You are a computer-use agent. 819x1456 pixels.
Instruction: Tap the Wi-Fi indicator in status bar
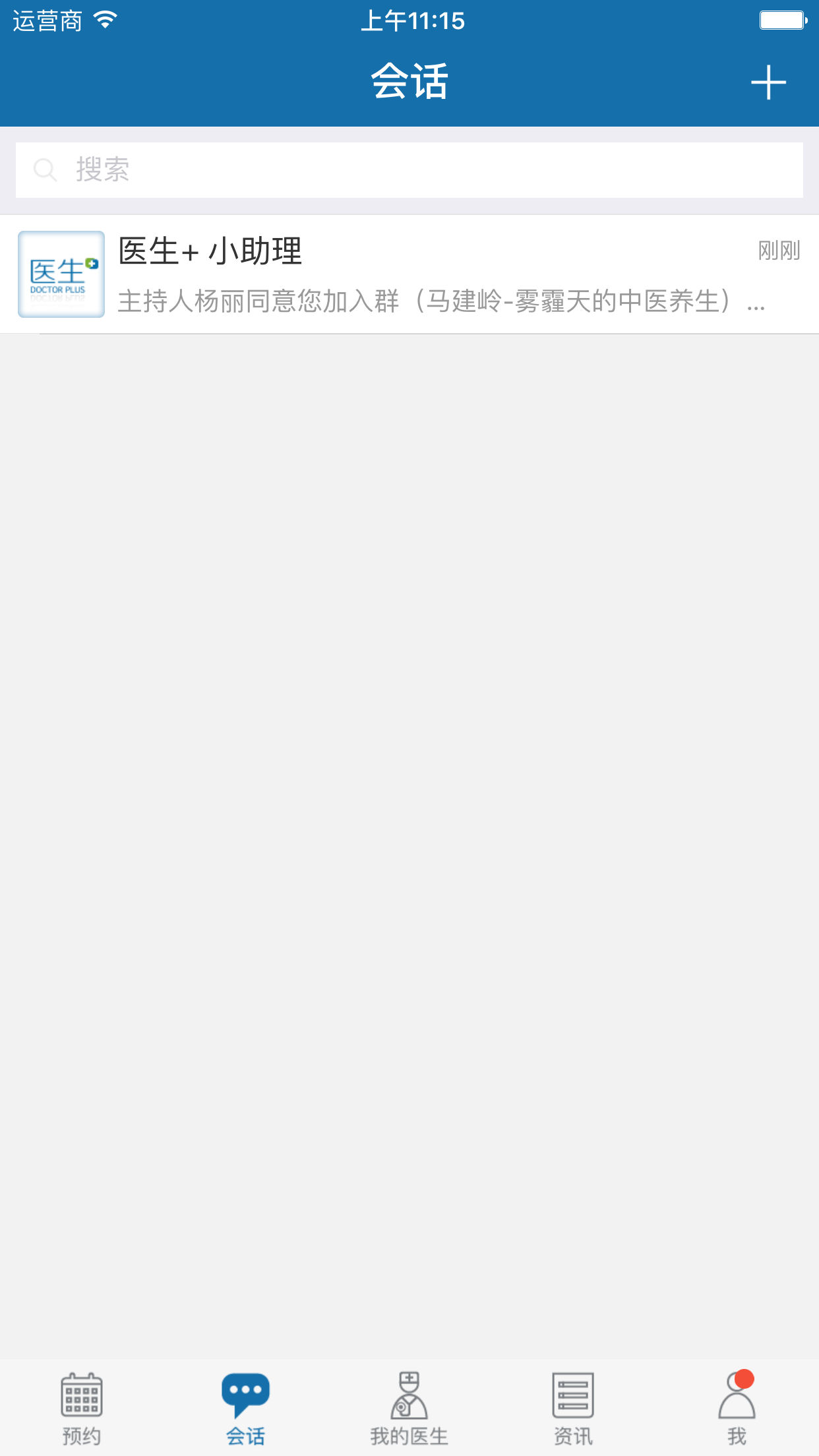102,20
